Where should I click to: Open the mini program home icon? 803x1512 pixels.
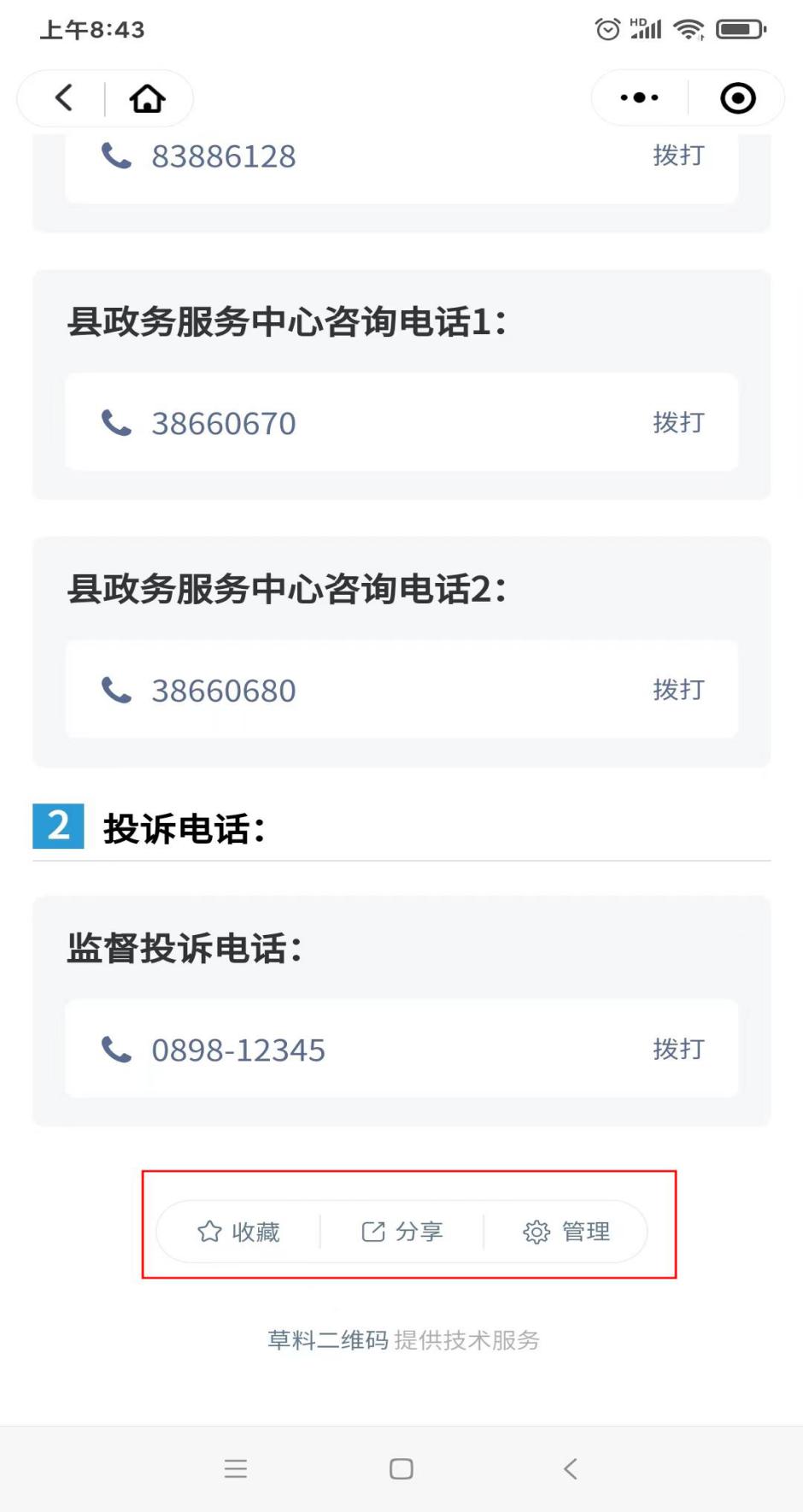147,98
